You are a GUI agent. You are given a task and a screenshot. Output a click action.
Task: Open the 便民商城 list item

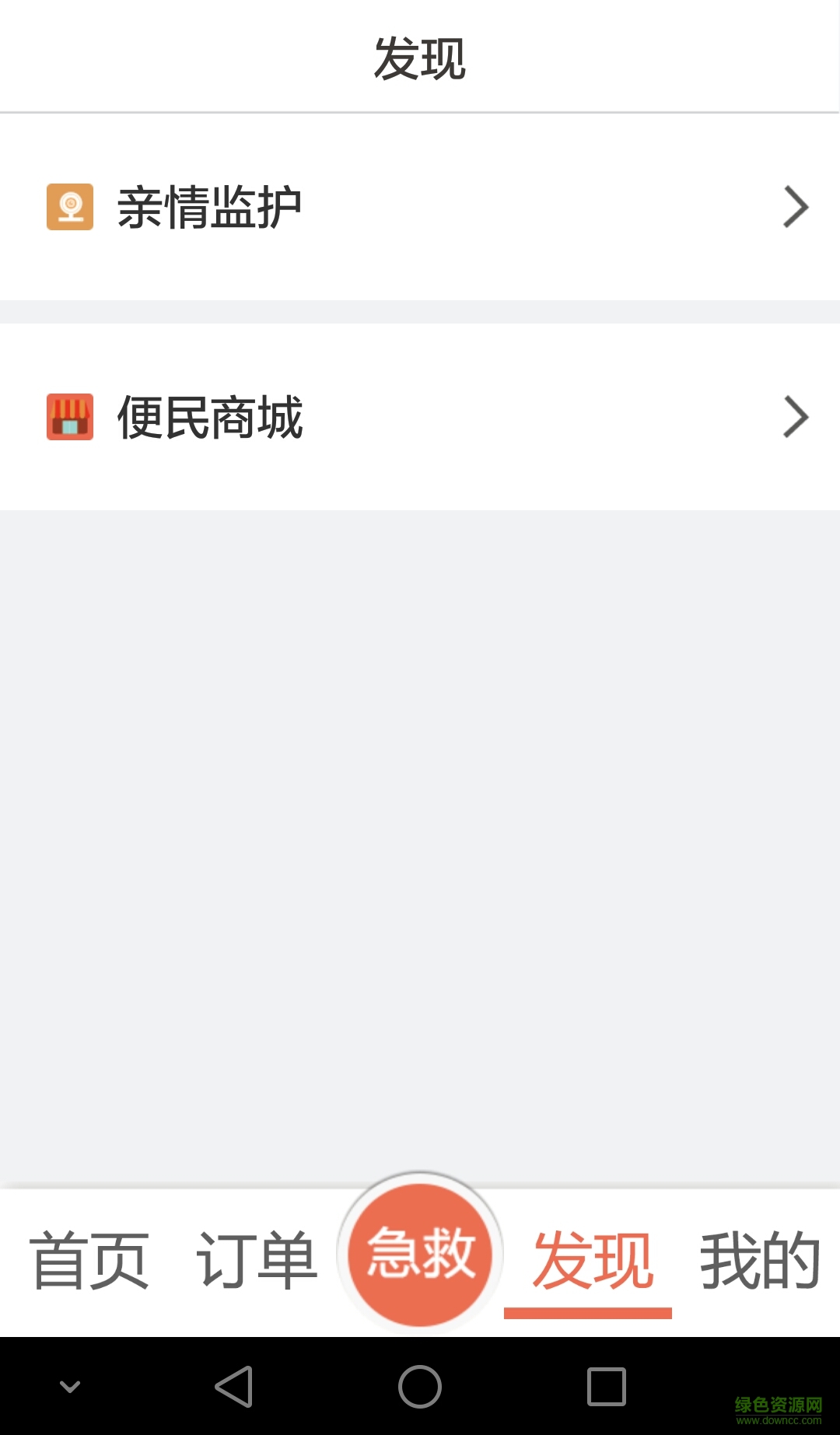click(210, 418)
